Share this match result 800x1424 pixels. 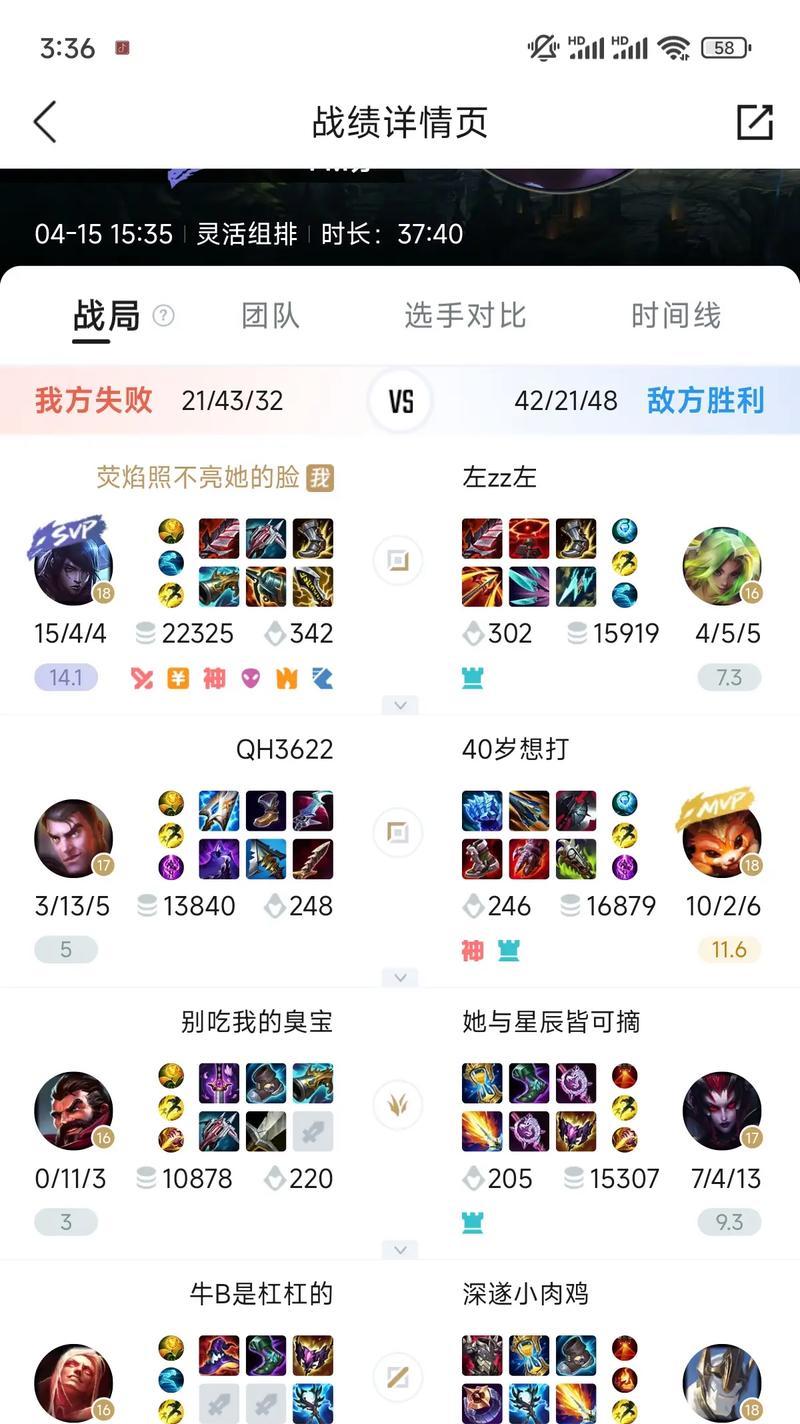[754, 122]
